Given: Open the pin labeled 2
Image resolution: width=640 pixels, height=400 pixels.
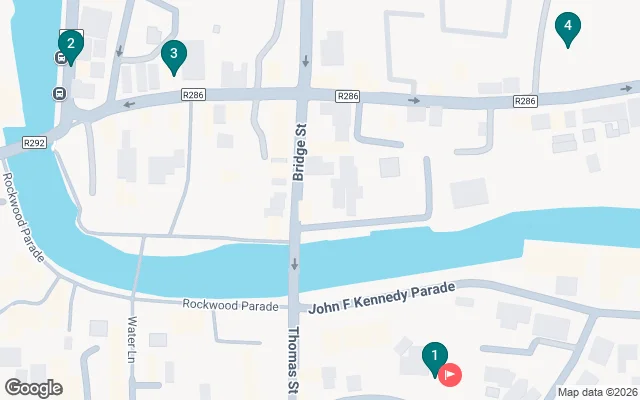Looking at the screenshot, I should 70,45.
